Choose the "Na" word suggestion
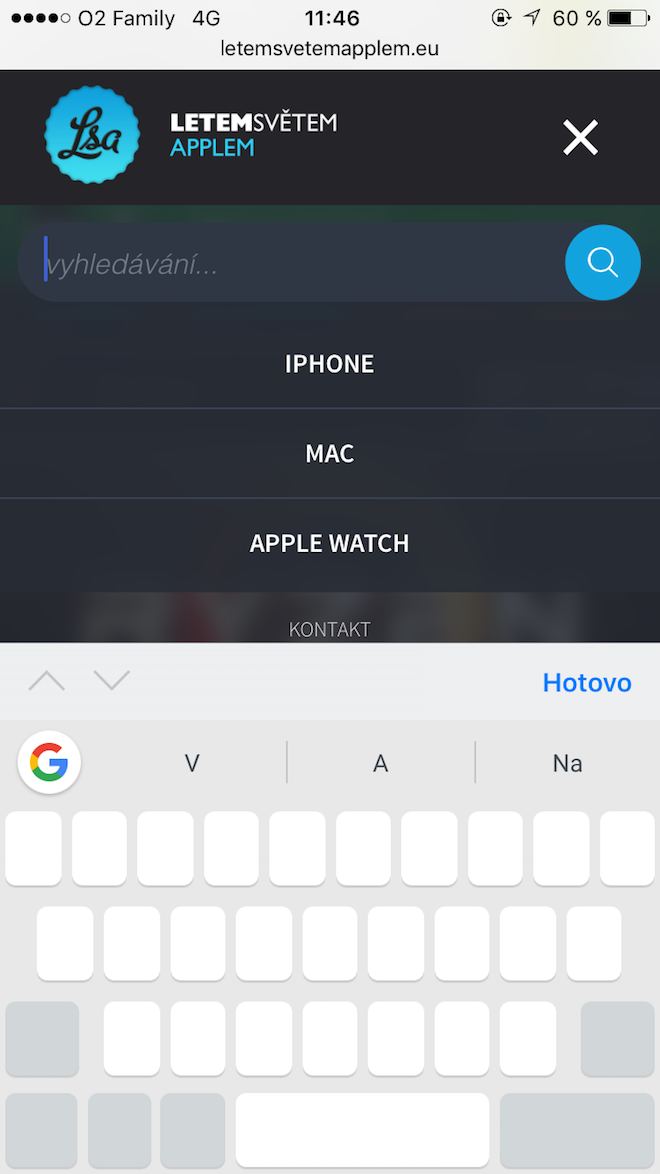This screenshot has height=1174, width=660. (x=567, y=763)
